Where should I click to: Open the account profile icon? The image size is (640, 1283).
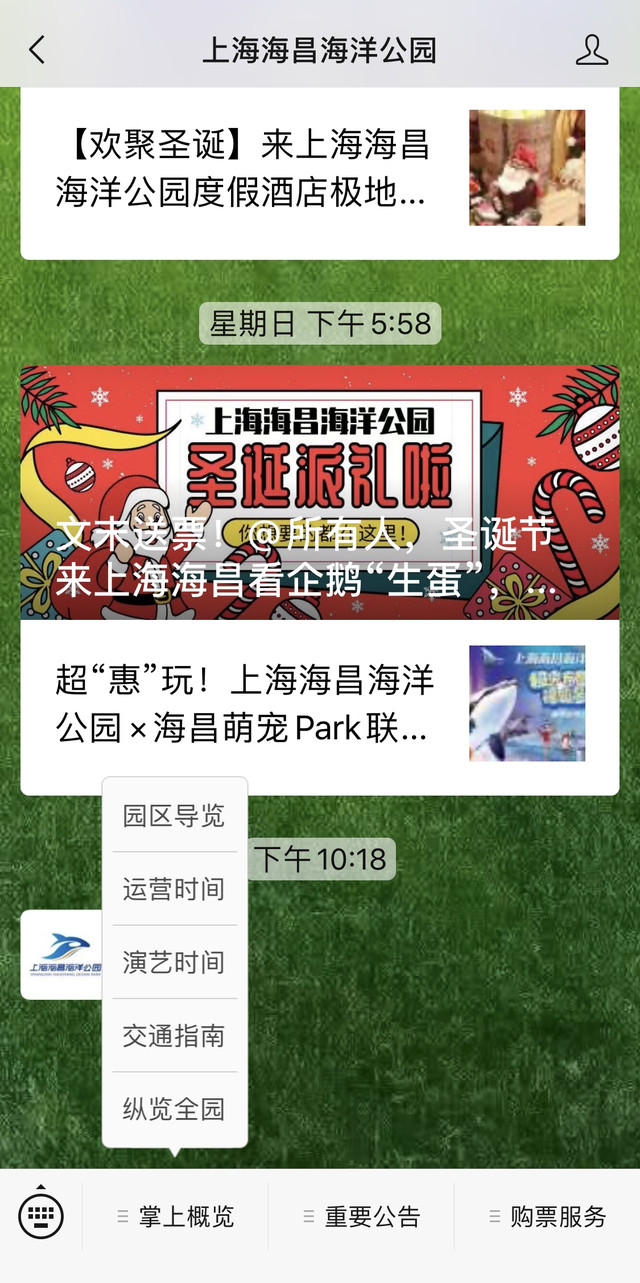(x=592, y=50)
